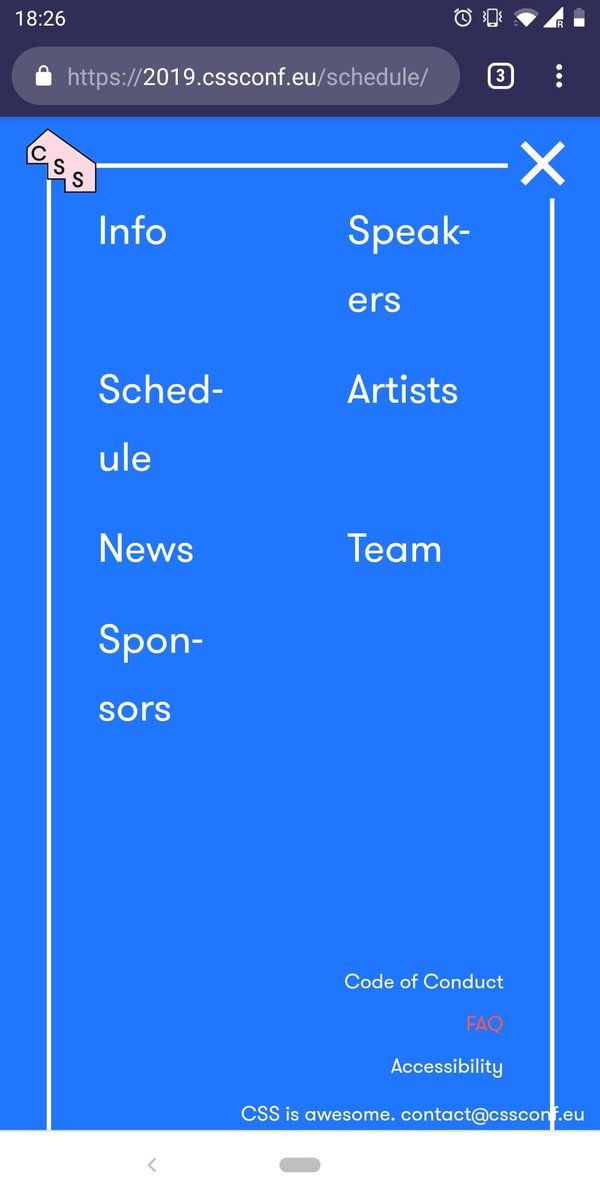Screen dimensions: 600x1200
Task: Tap the CSS logo to go home
Action: (60, 162)
